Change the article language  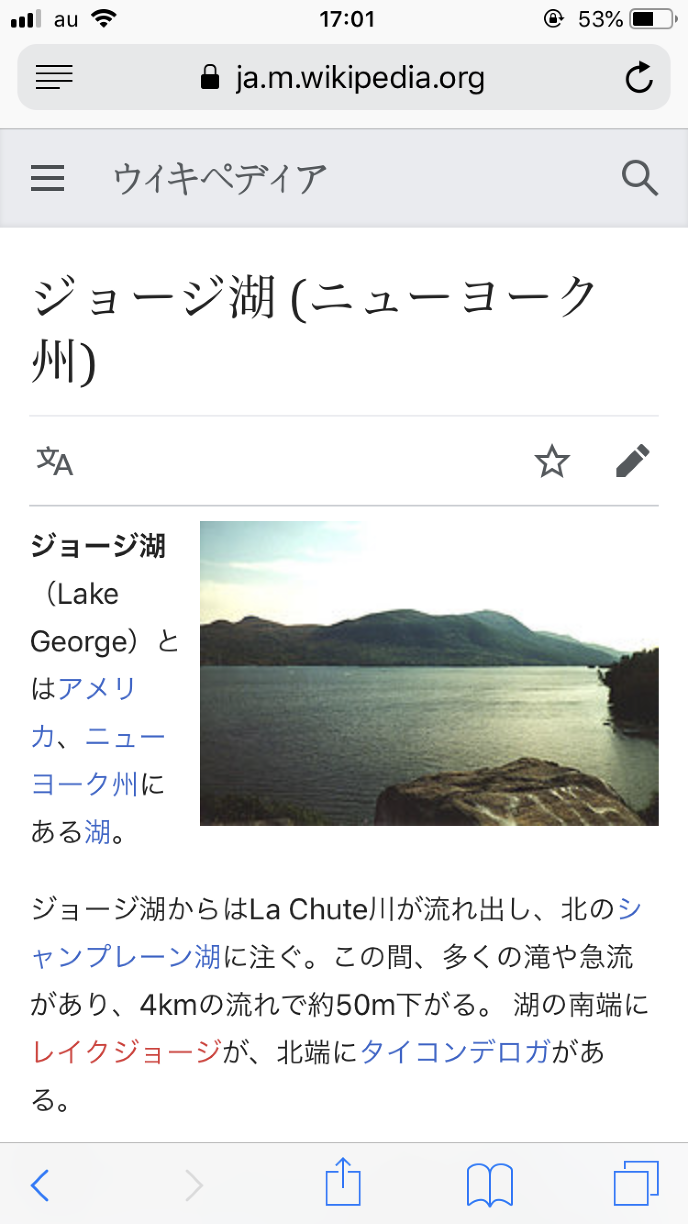55,461
